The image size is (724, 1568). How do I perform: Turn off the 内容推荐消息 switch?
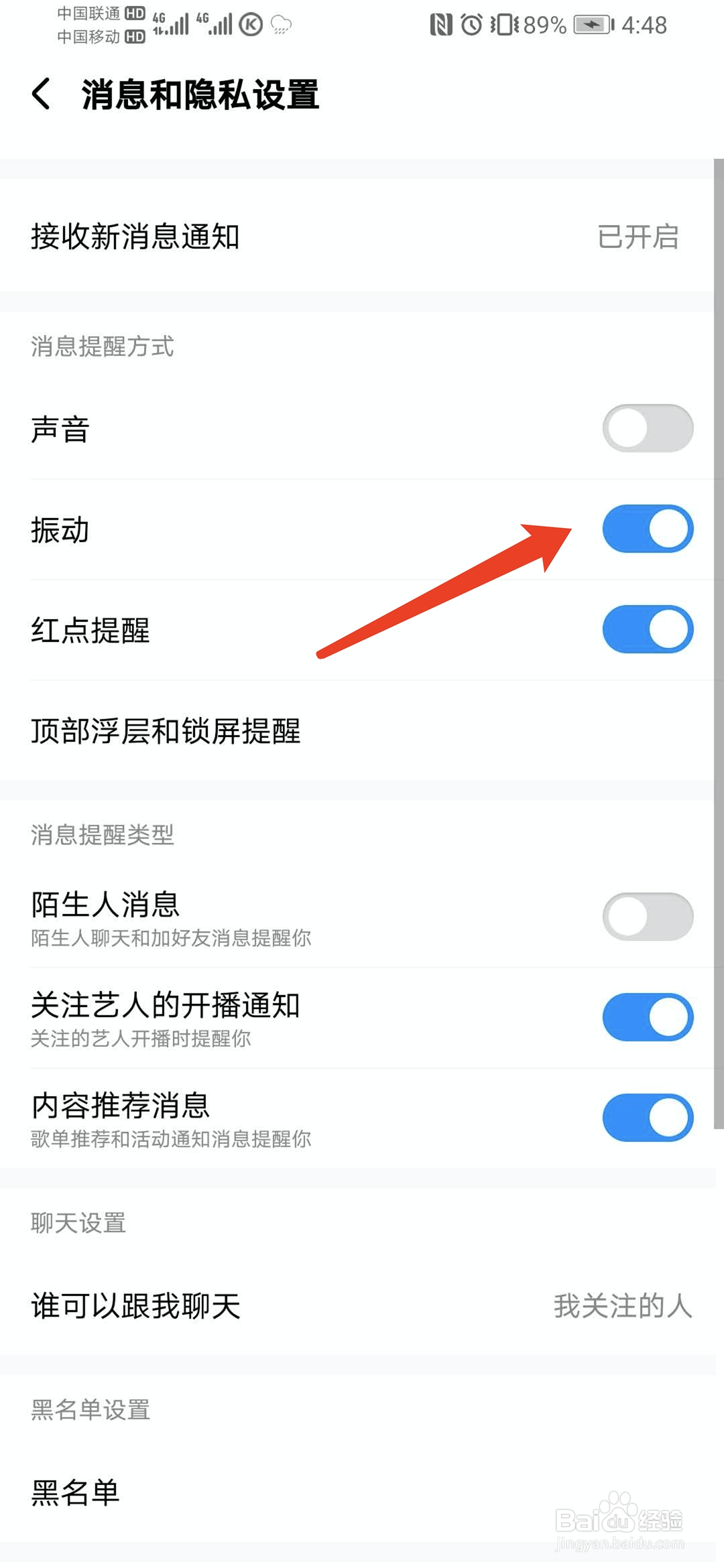click(648, 1118)
